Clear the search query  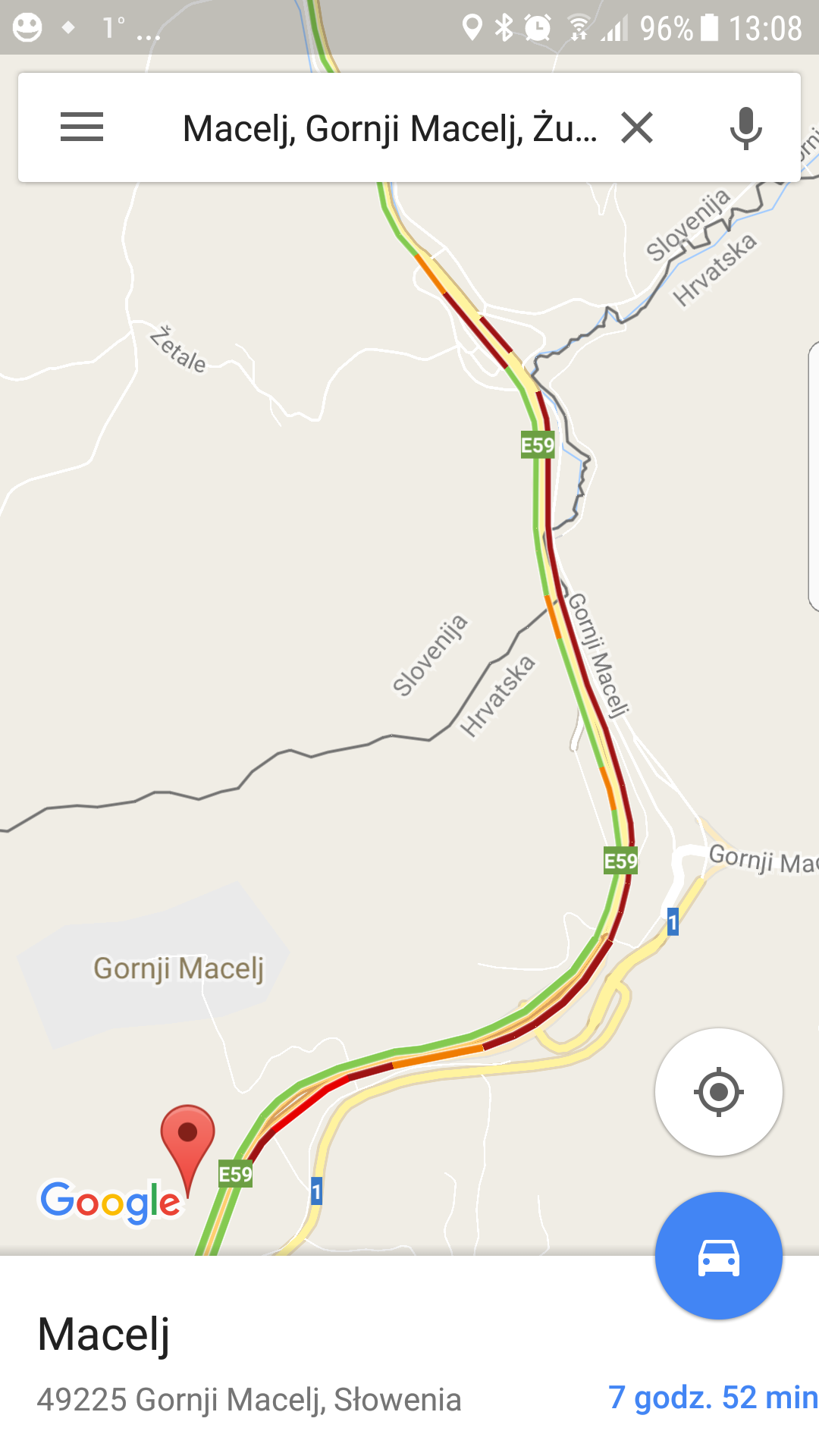pyautogui.click(x=637, y=127)
